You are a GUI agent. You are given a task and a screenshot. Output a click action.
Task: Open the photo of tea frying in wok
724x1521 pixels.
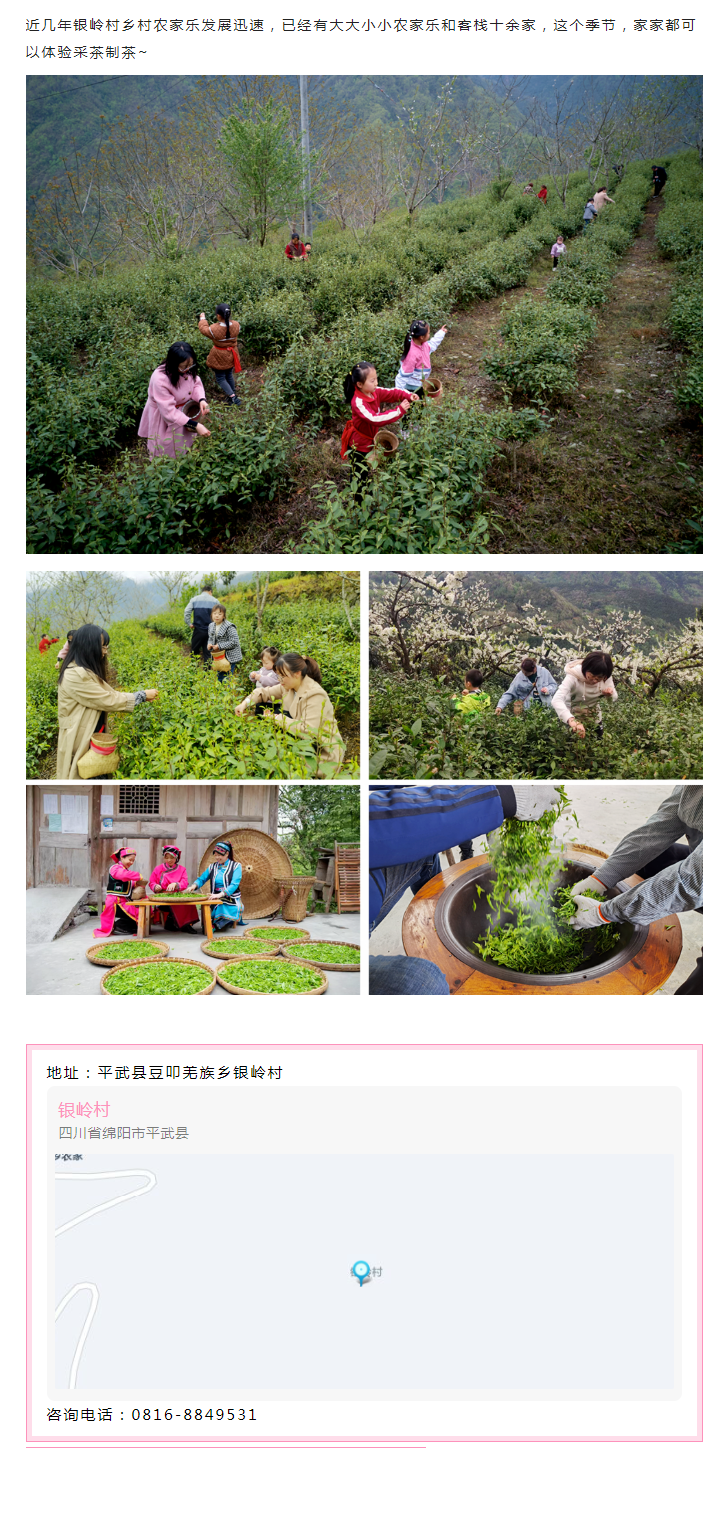coord(535,889)
